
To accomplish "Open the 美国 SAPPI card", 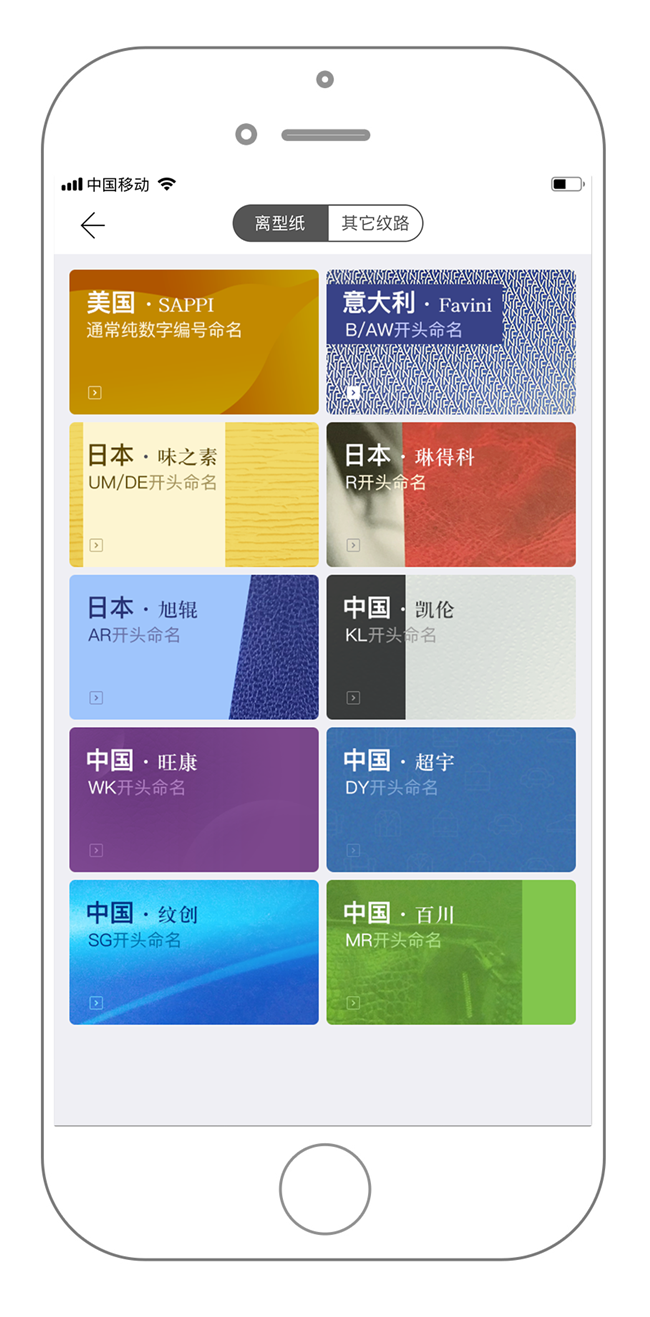I will (x=194, y=342).
